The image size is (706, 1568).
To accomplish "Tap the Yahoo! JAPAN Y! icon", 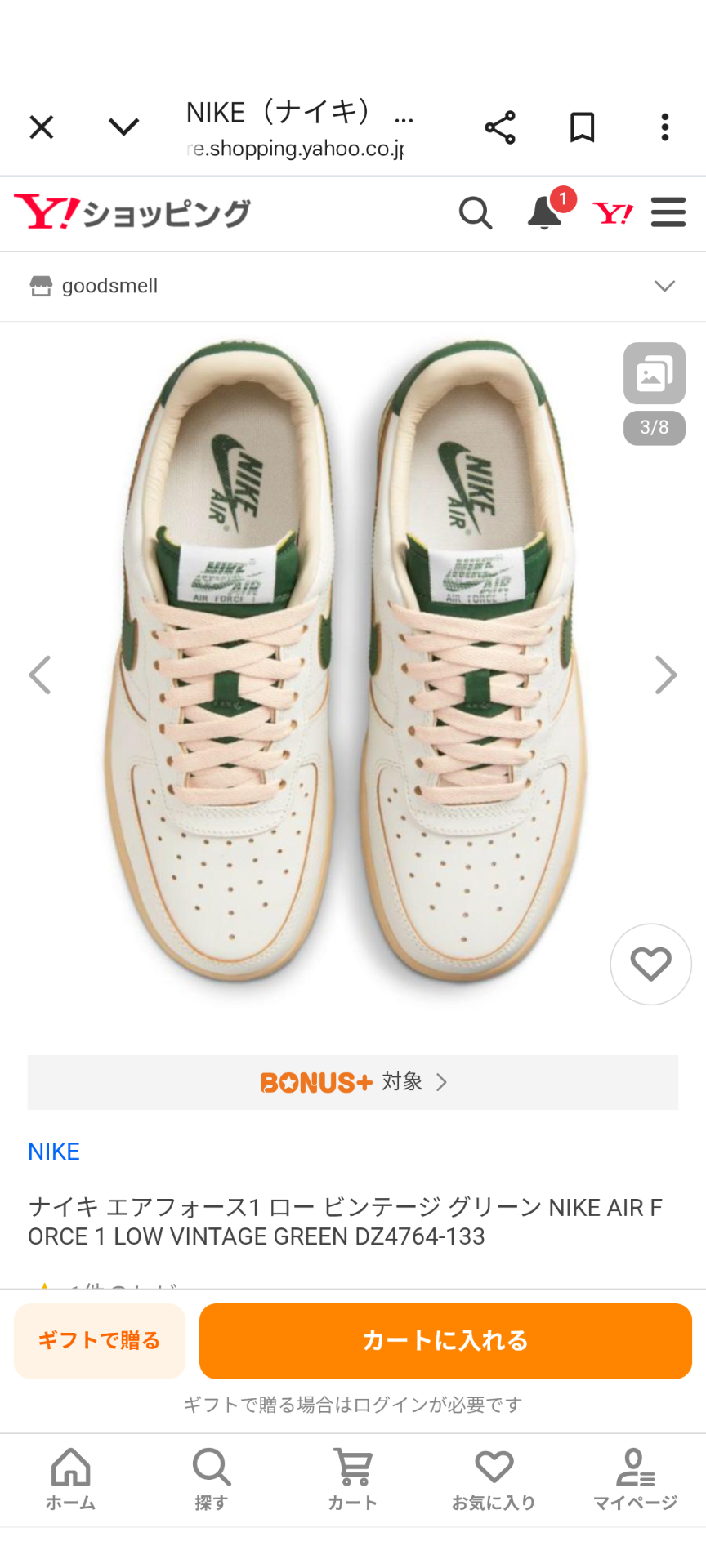I will coord(612,212).
